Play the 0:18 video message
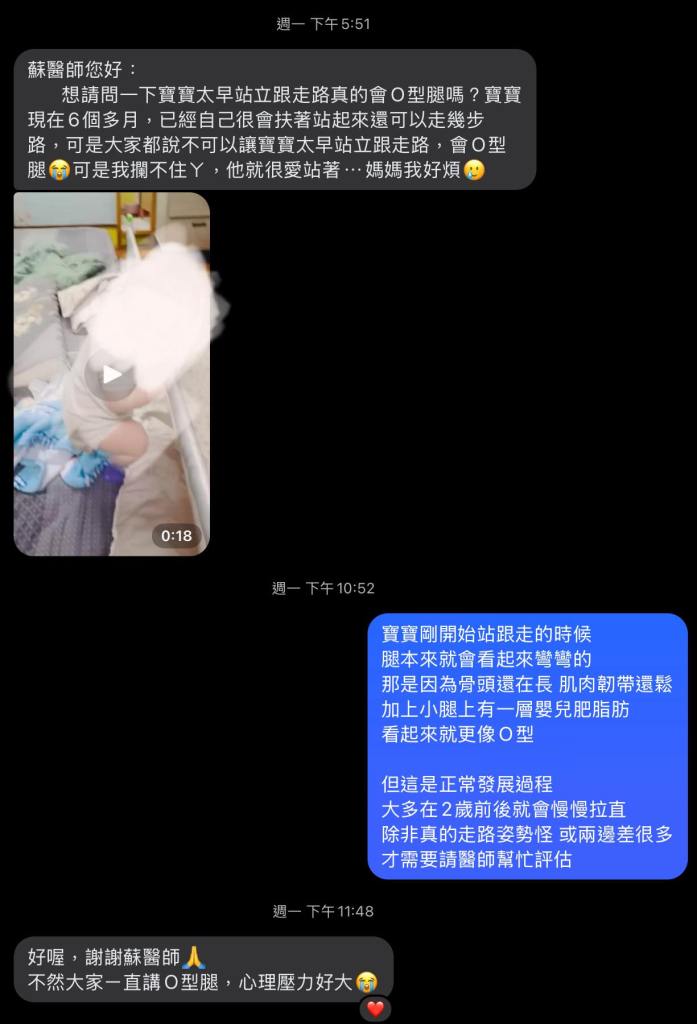Screen dimensions: 697x1024 (112, 375)
